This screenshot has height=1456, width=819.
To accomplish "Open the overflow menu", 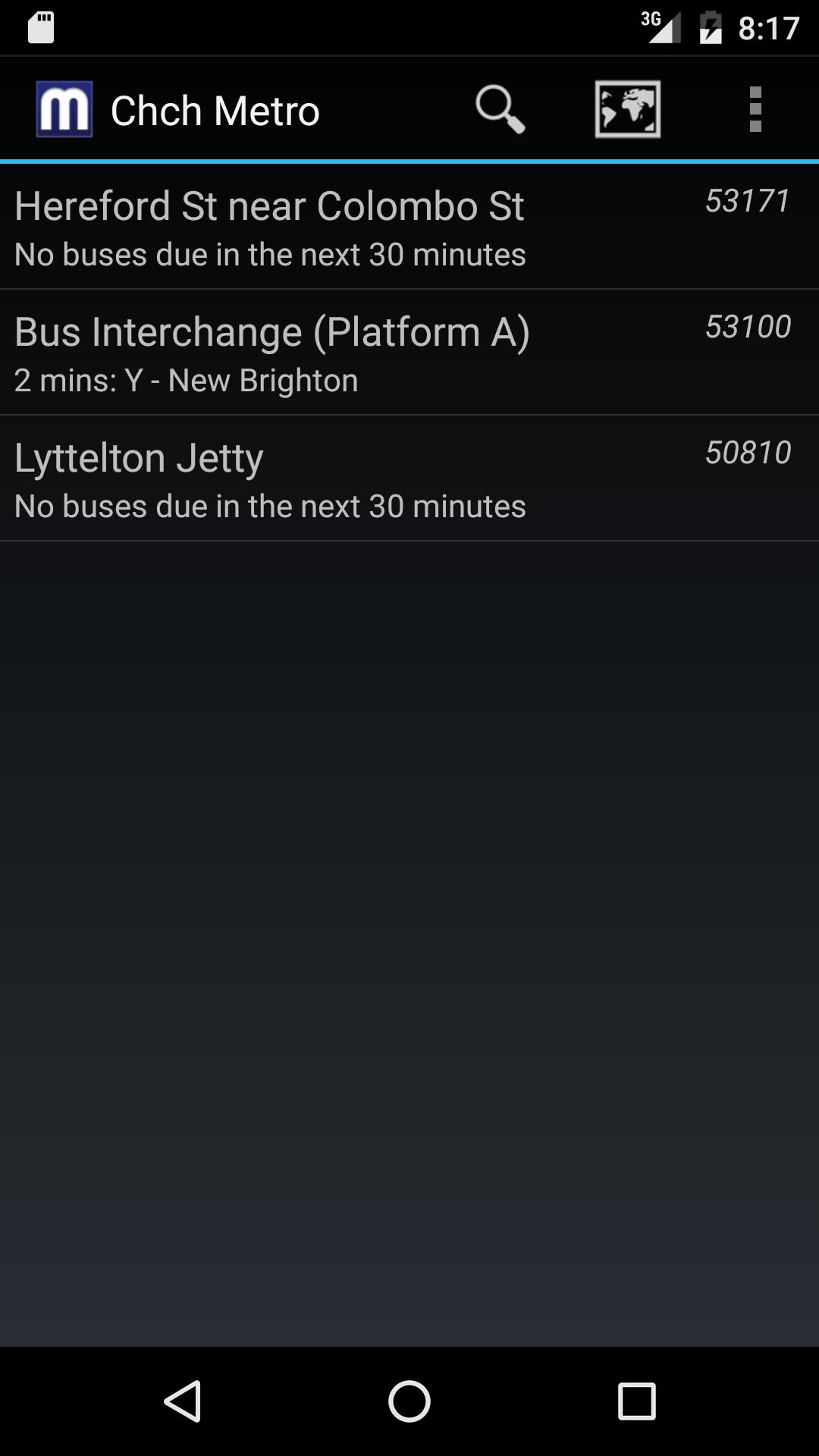I will pyautogui.click(x=755, y=110).
